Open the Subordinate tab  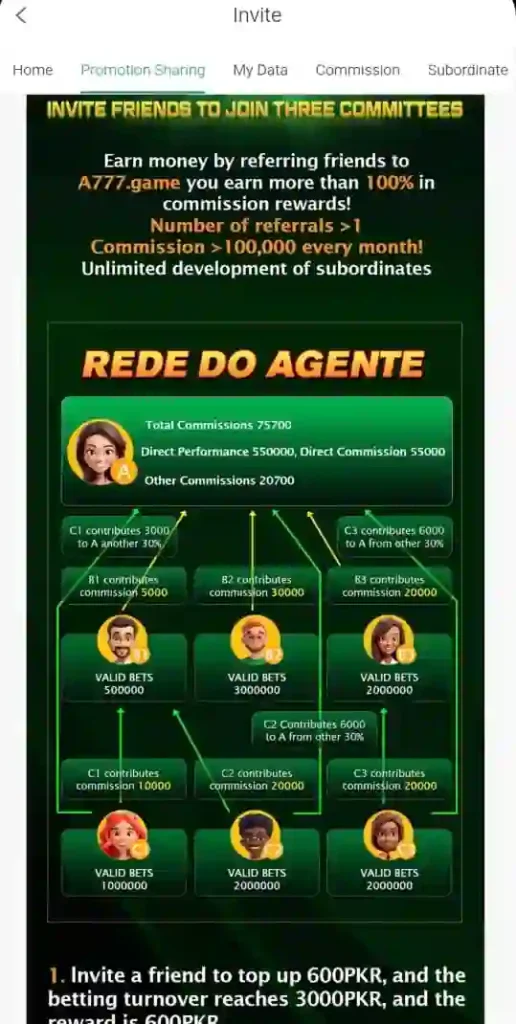pos(468,70)
